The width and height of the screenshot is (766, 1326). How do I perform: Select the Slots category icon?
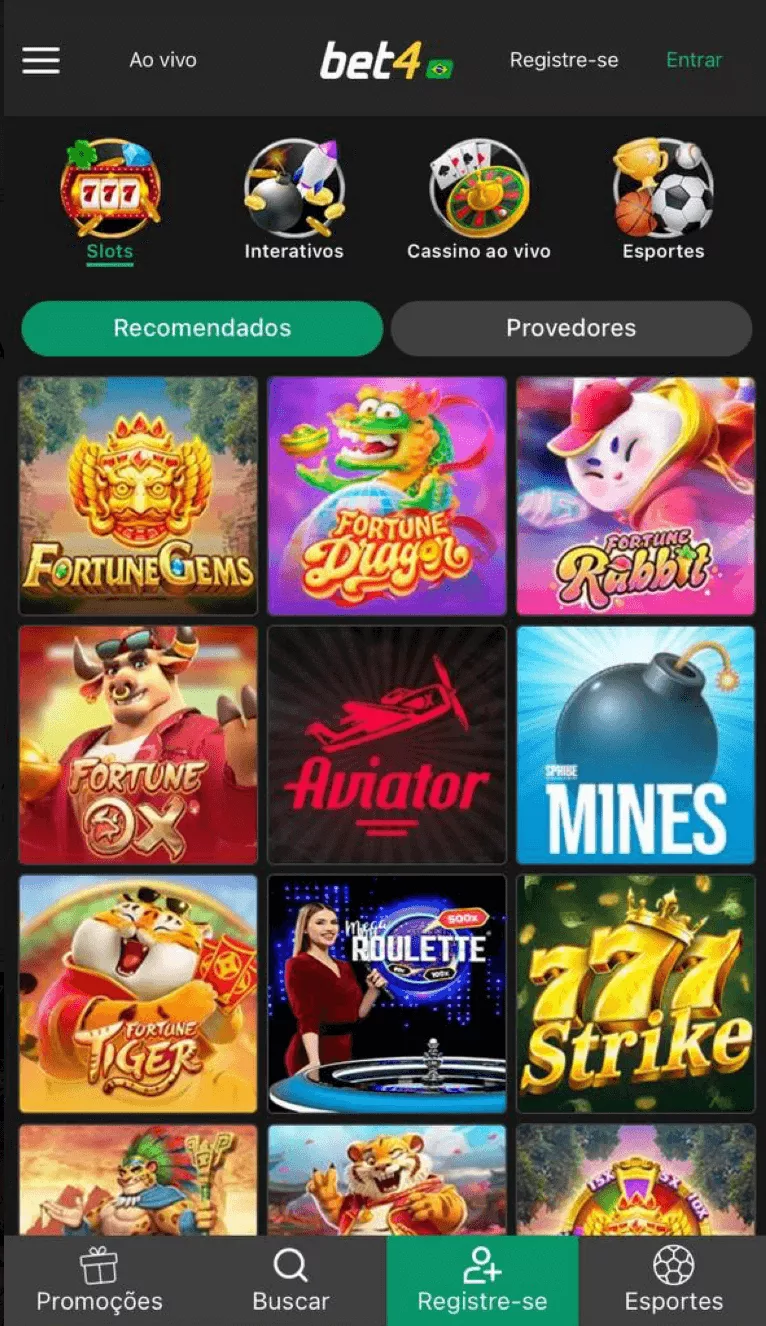click(109, 190)
